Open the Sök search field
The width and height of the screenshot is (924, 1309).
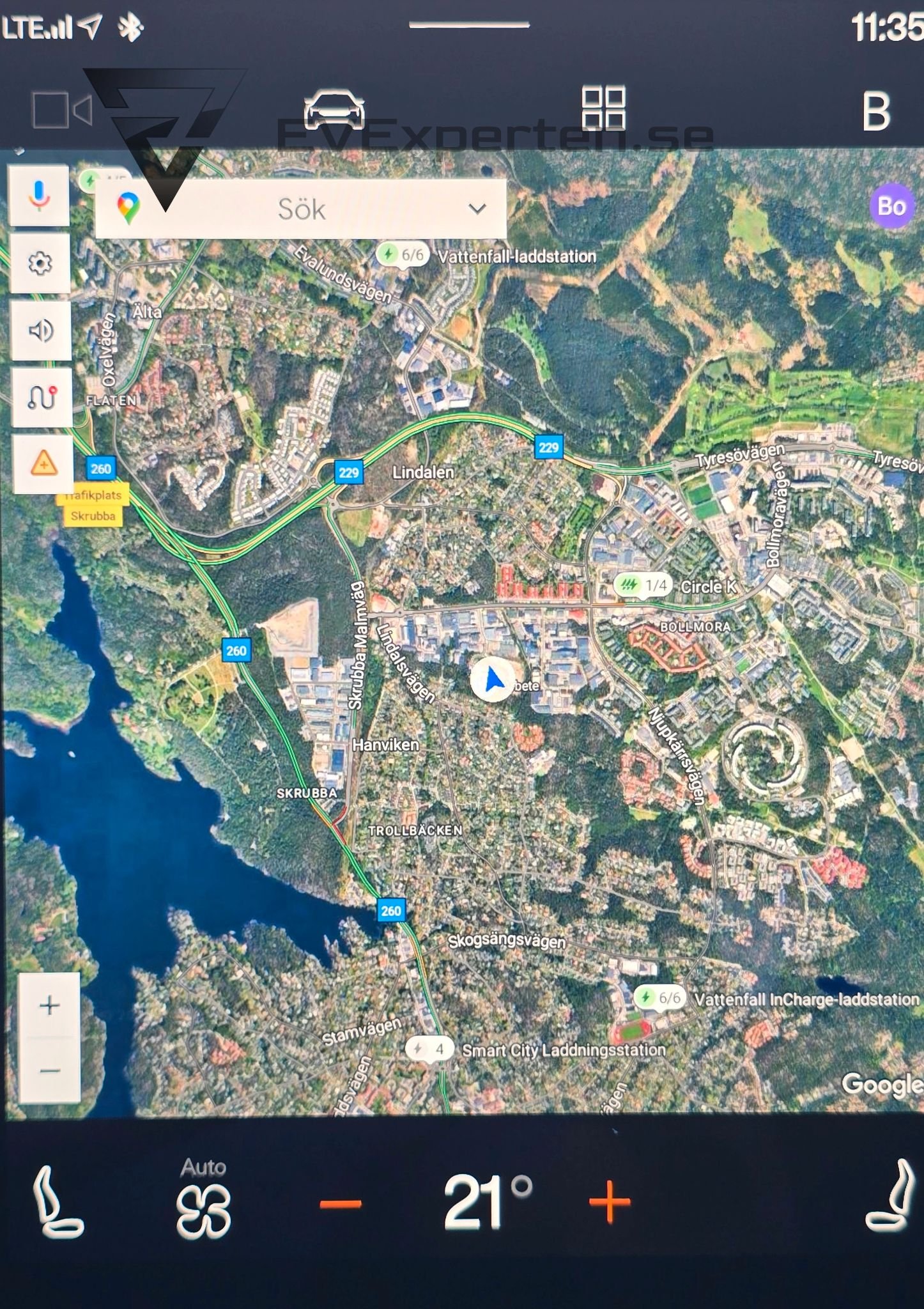[x=300, y=209]
